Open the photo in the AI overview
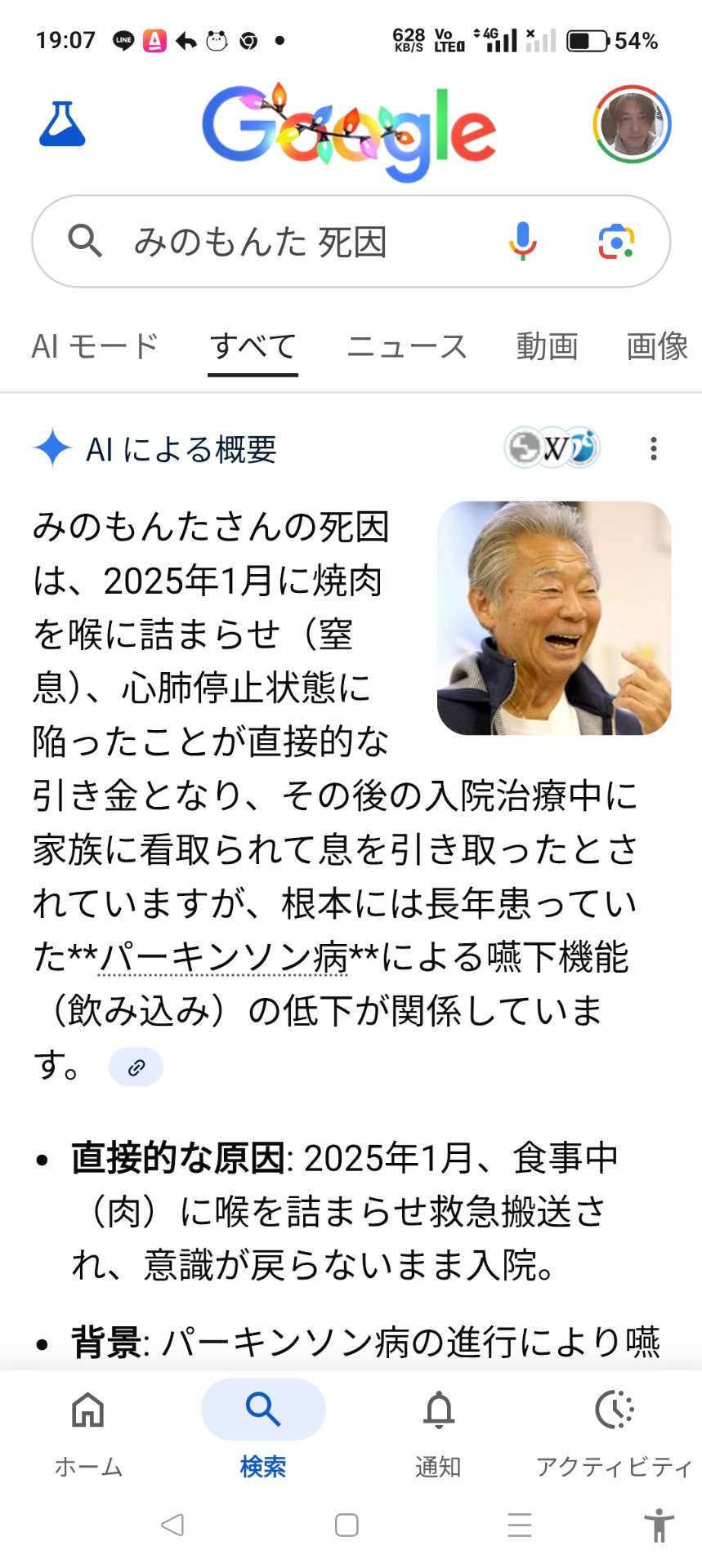Screen dimensions: 702x1568 click(x=554, y=618)
